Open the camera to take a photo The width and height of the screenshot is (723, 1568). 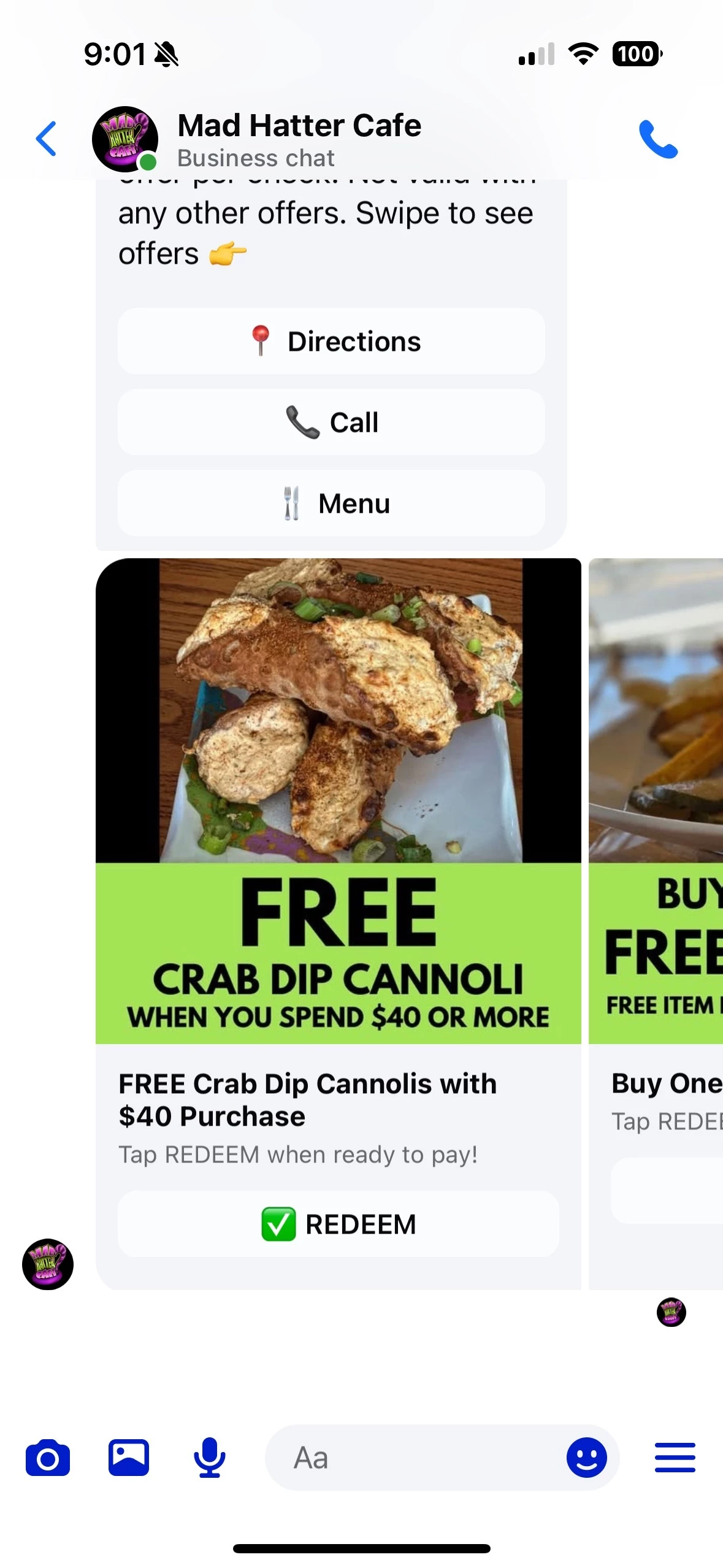(x=48, y=1458)
